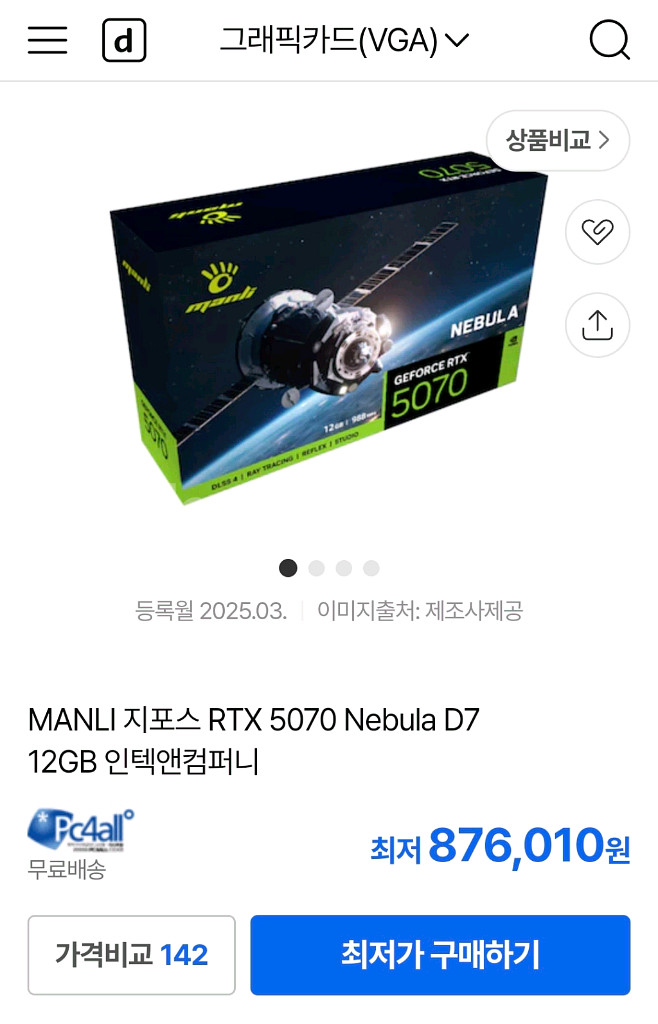658x1024 pixels.
Task: Open the hamburger menu
Action: coord(47,40)
